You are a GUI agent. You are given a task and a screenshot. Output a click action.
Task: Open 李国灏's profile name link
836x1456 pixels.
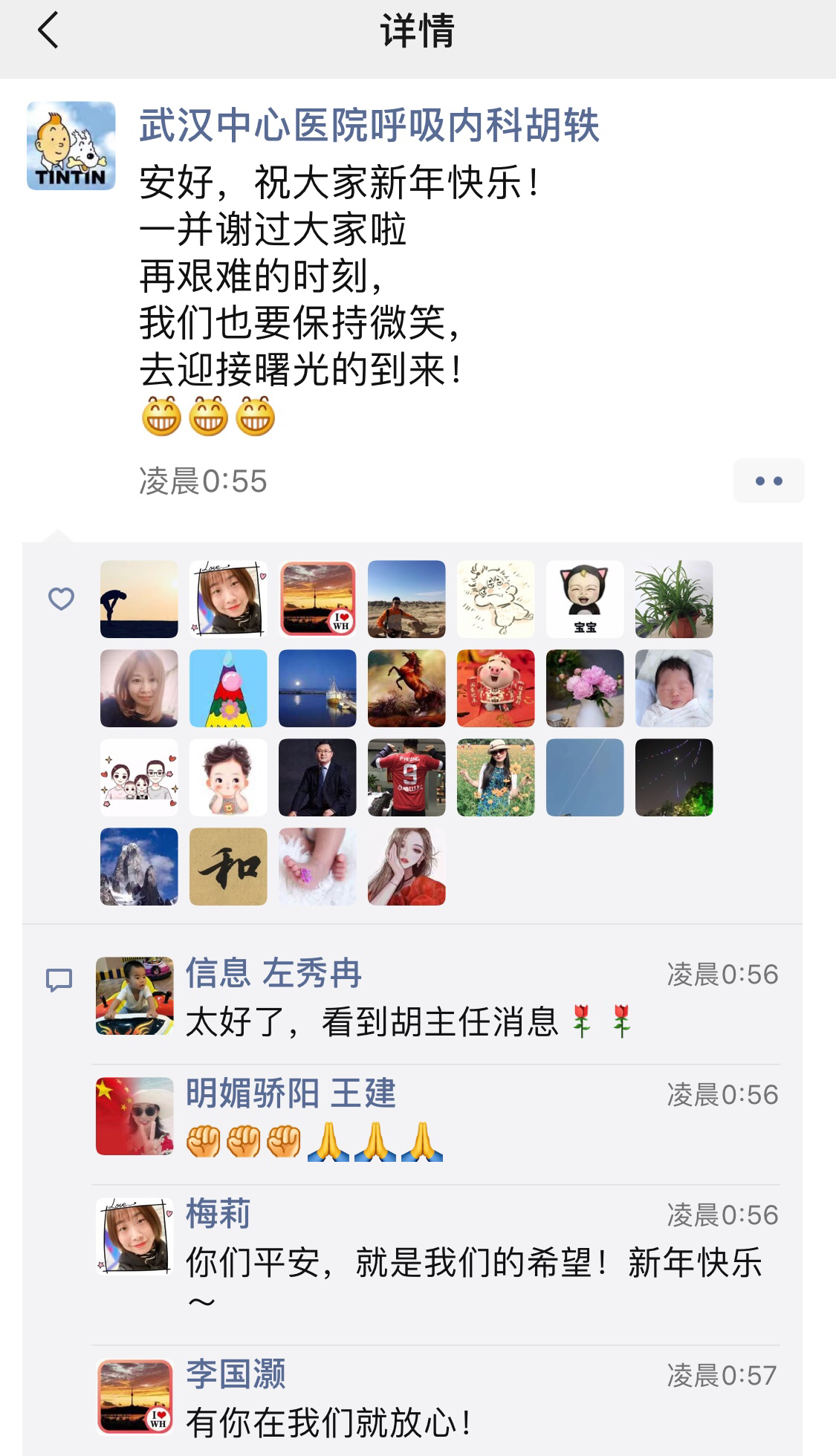pyautogui.click(x=236, y=1374)
